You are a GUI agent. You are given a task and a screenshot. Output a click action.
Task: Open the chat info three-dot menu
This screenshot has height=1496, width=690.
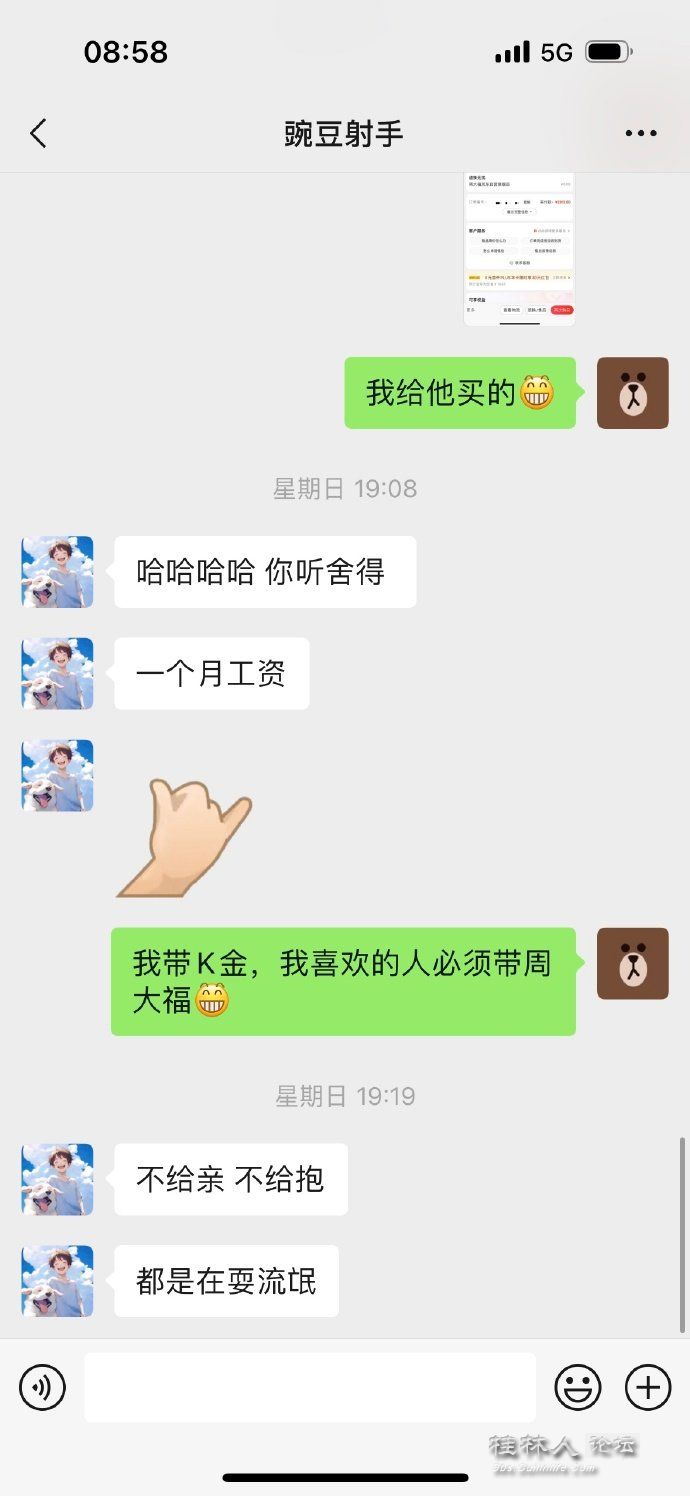tap(641, 134)
